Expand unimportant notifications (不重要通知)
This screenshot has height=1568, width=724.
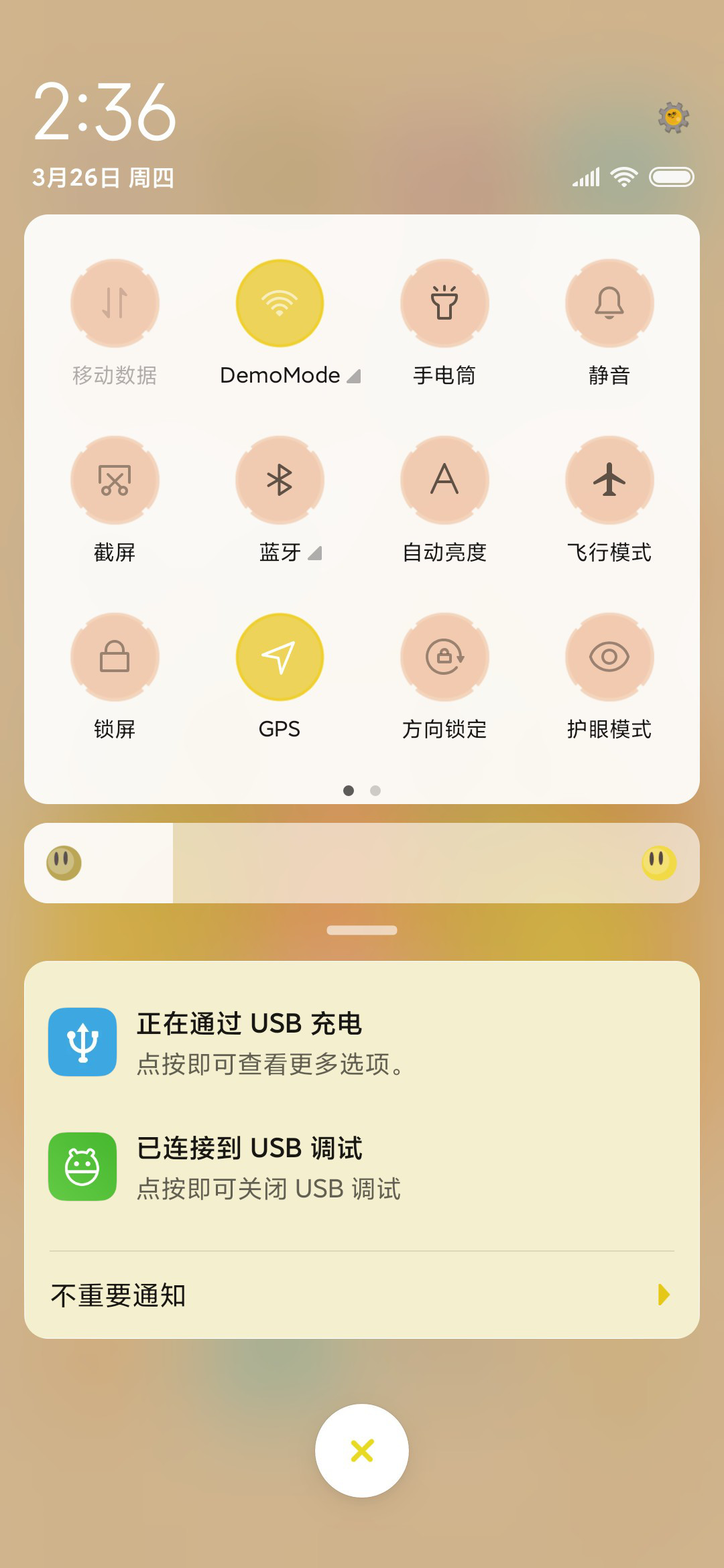[x=362, y=1295]
